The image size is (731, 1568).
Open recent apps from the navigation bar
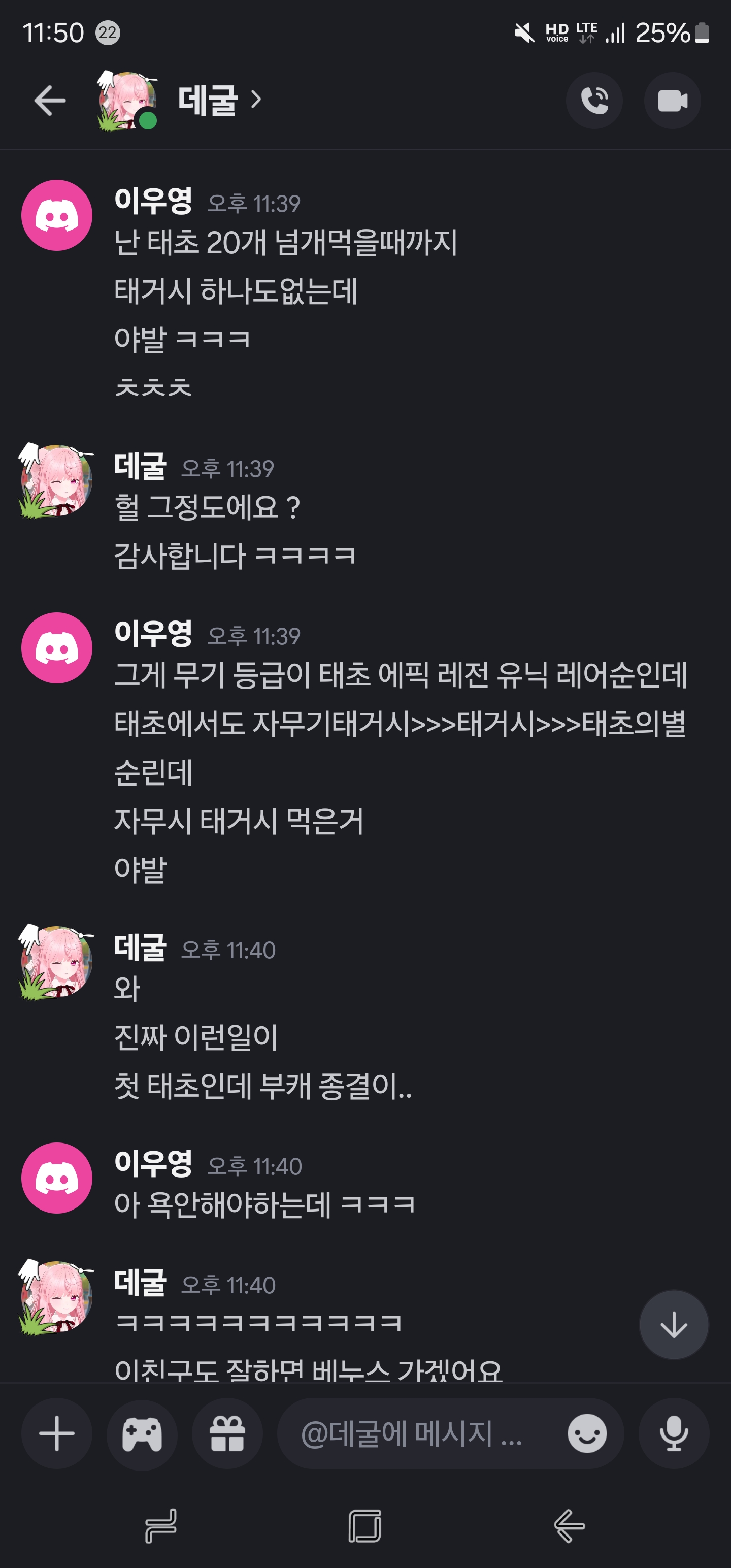[x=161, y=1526]
